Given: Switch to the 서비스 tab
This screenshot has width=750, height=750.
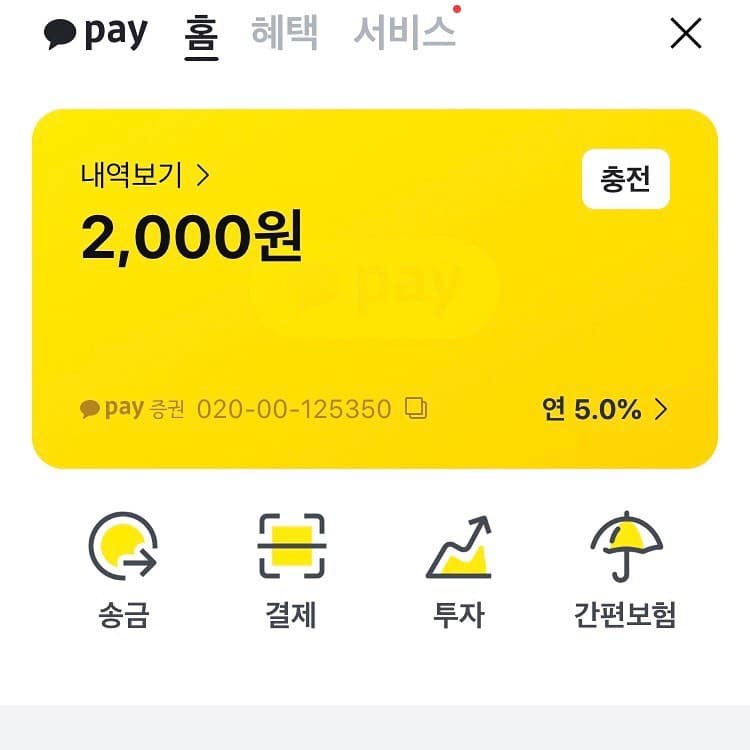Looking at the screenshot, I should point(403,34).
